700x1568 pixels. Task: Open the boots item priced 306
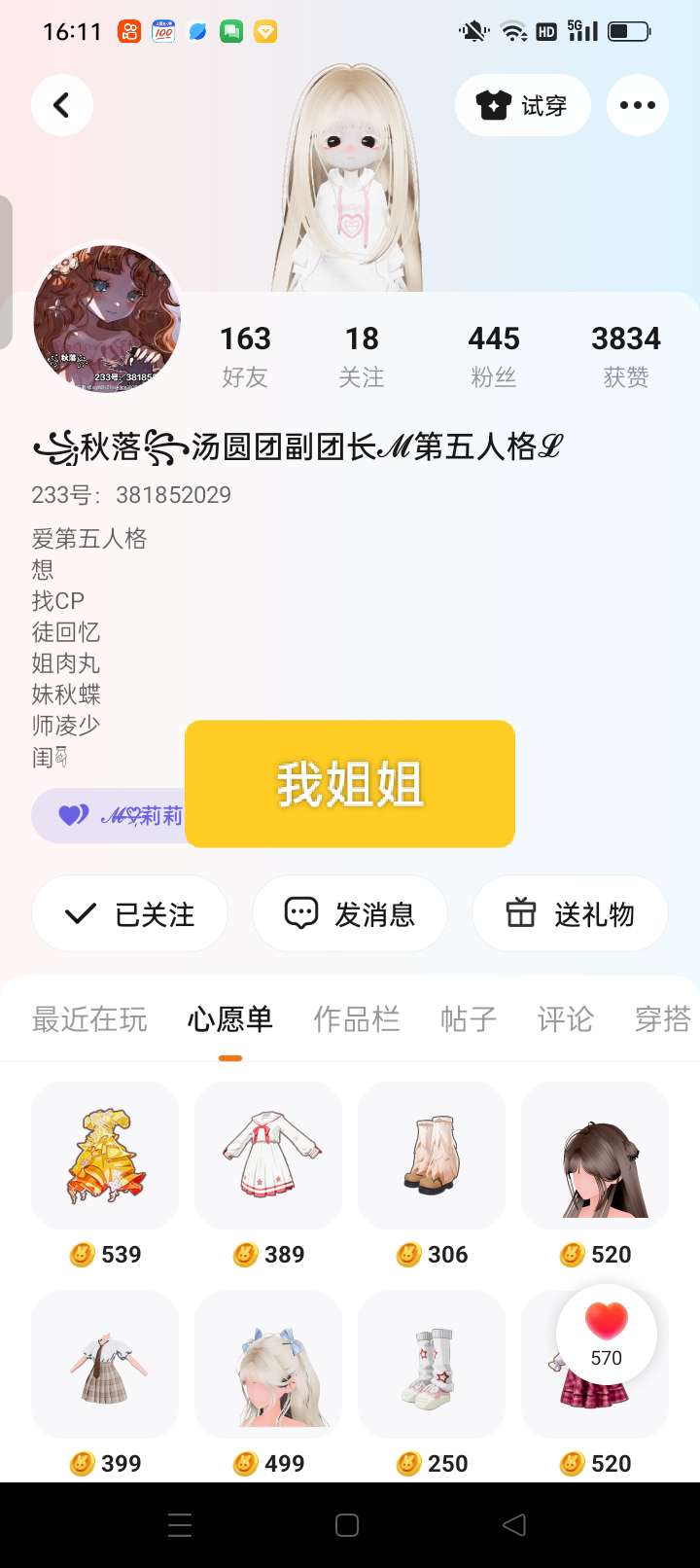click(432, 1156)
